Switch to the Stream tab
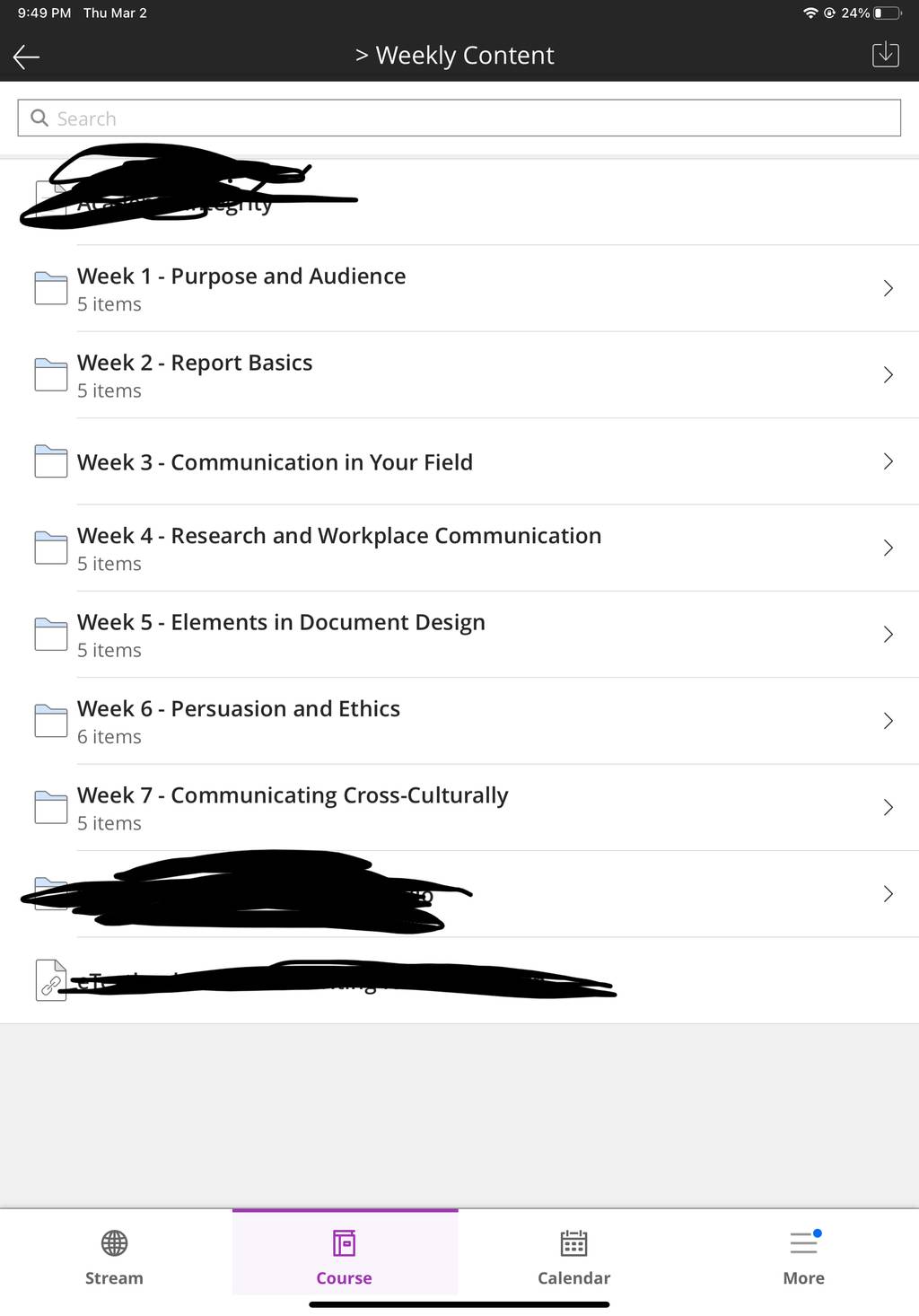 [114, 1257]
